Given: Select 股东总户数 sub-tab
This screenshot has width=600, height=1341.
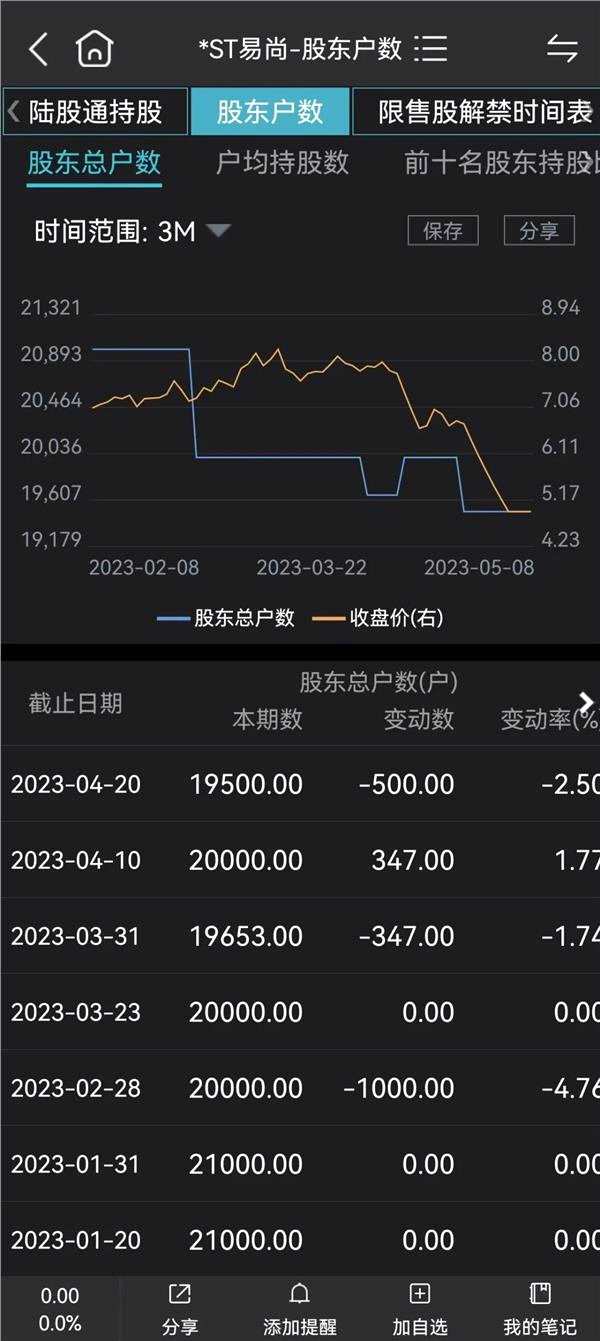Looking at the screenshot, I should coord(94,163).
